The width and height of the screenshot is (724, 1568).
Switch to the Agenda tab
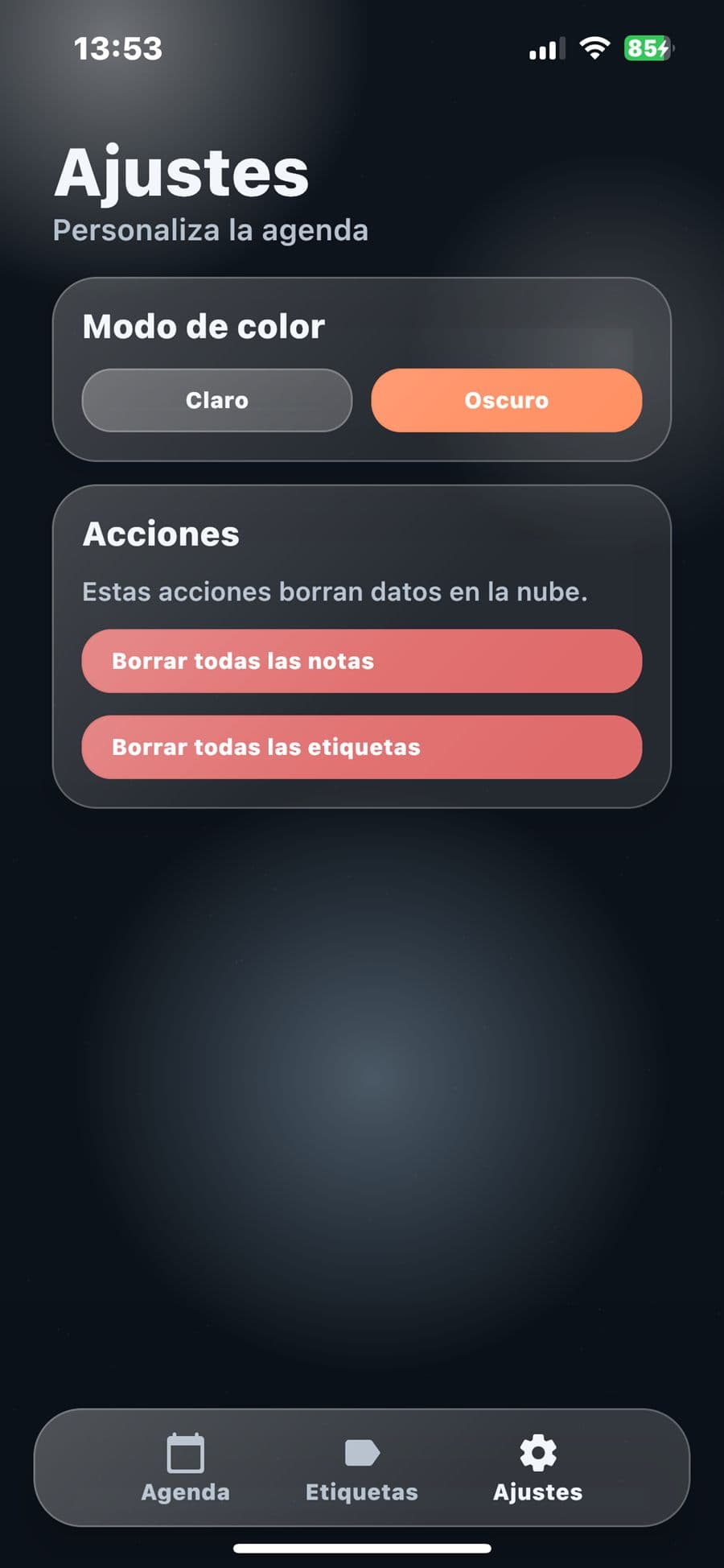coord(185,1471)
